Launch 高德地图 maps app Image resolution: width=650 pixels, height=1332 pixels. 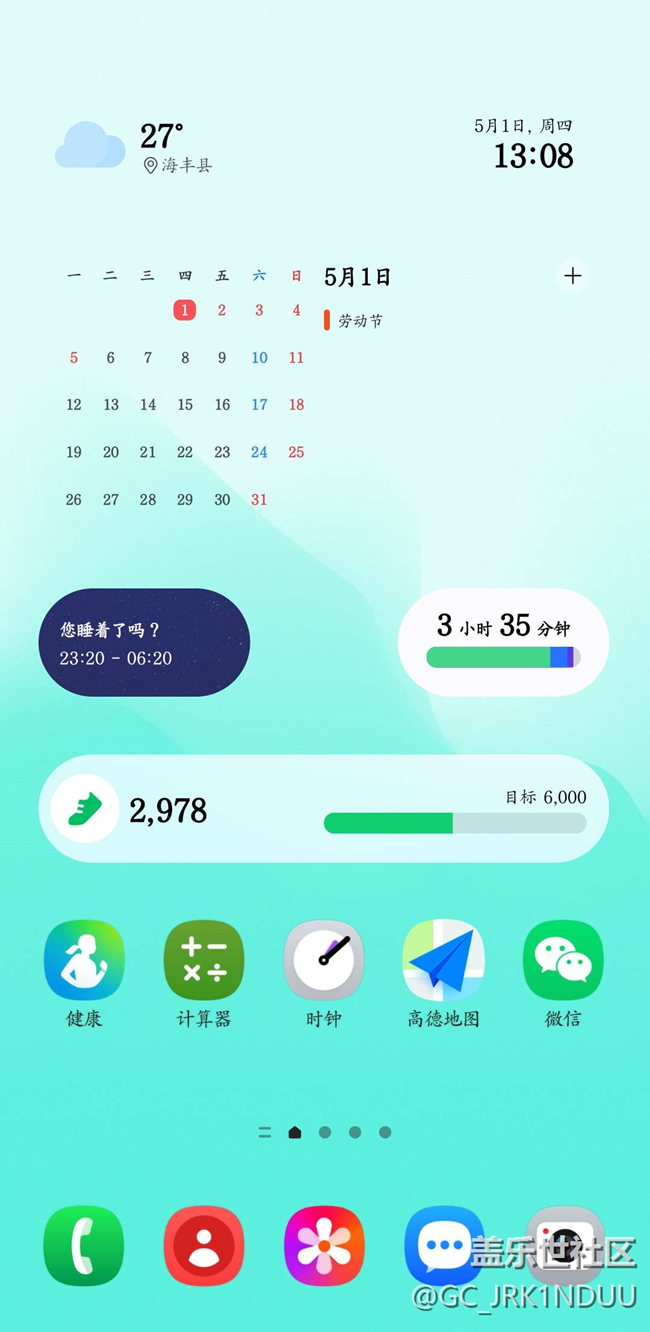pos(443,961)
